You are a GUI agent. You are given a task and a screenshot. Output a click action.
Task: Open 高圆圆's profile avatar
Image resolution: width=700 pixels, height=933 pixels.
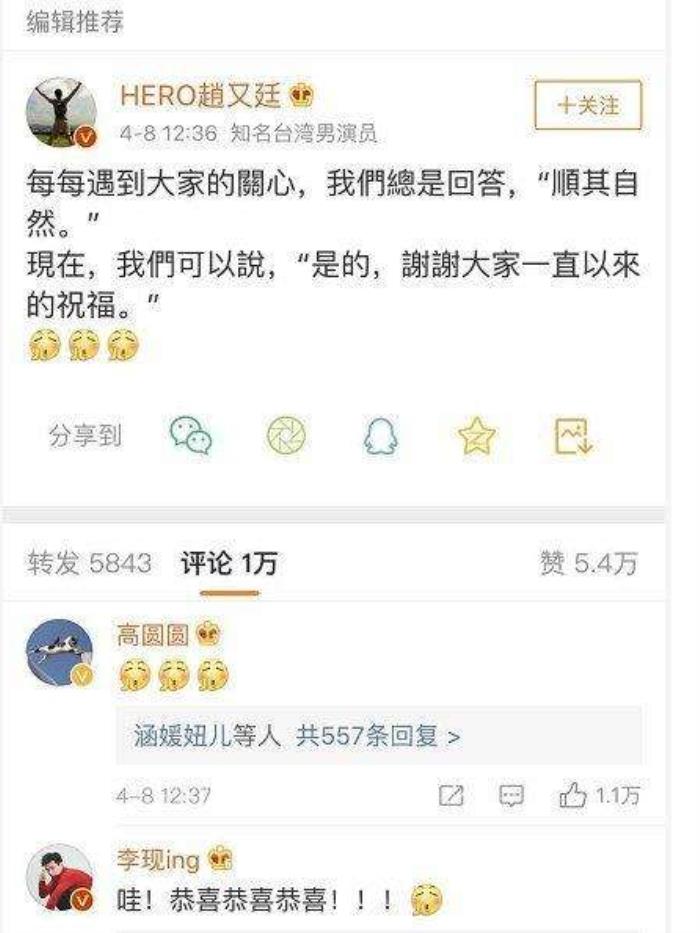(59, 655)
